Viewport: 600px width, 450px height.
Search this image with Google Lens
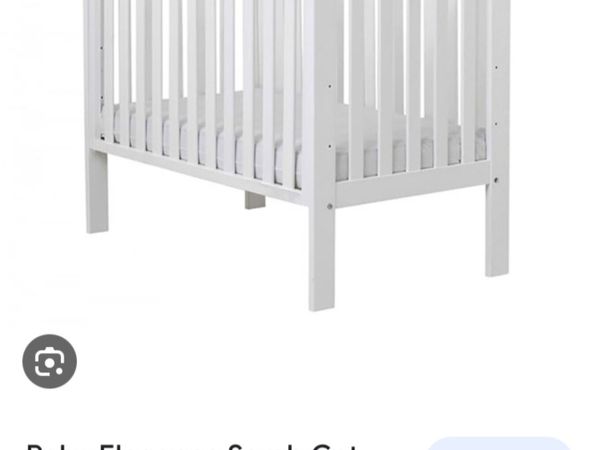pyautogui.click(x=49, y=361)
